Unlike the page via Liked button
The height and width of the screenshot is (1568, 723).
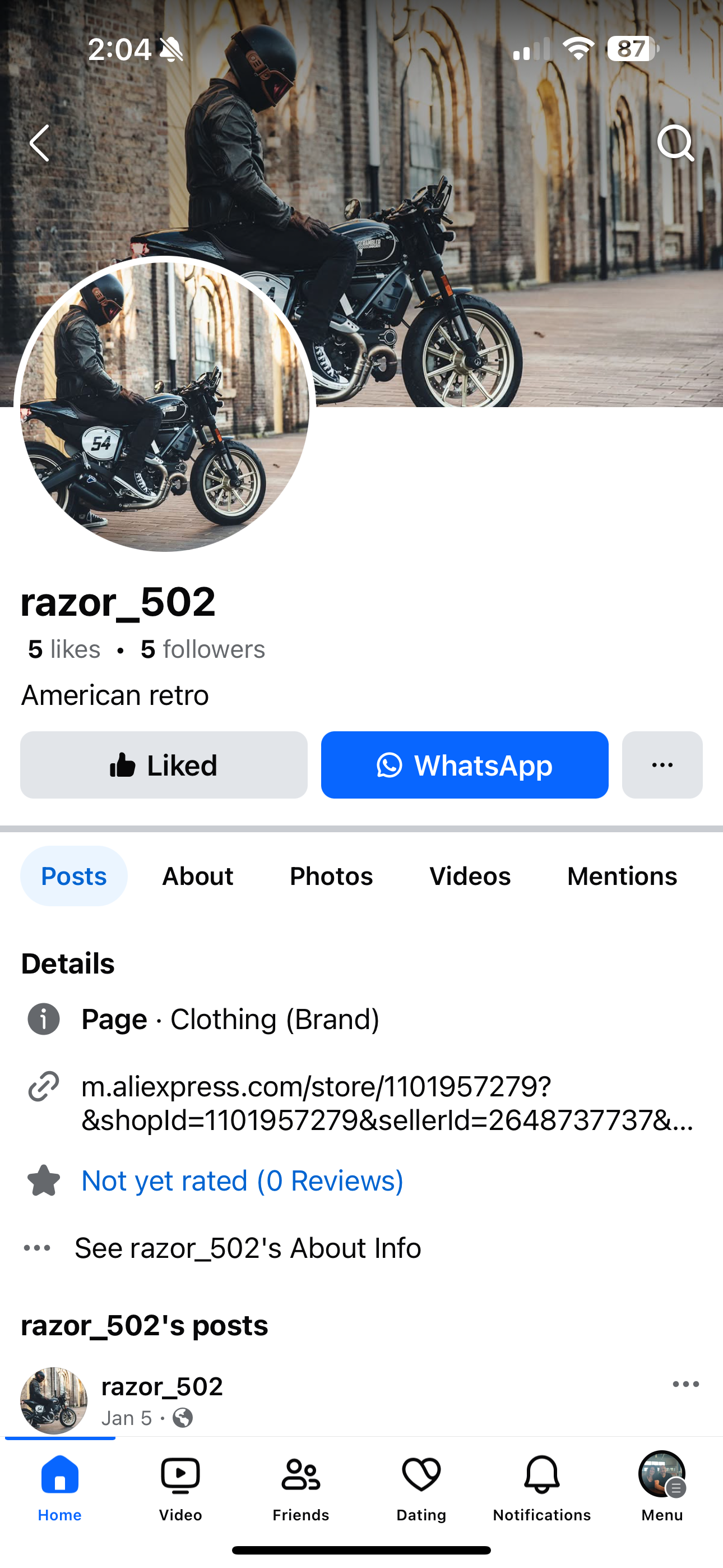point(164,765)
